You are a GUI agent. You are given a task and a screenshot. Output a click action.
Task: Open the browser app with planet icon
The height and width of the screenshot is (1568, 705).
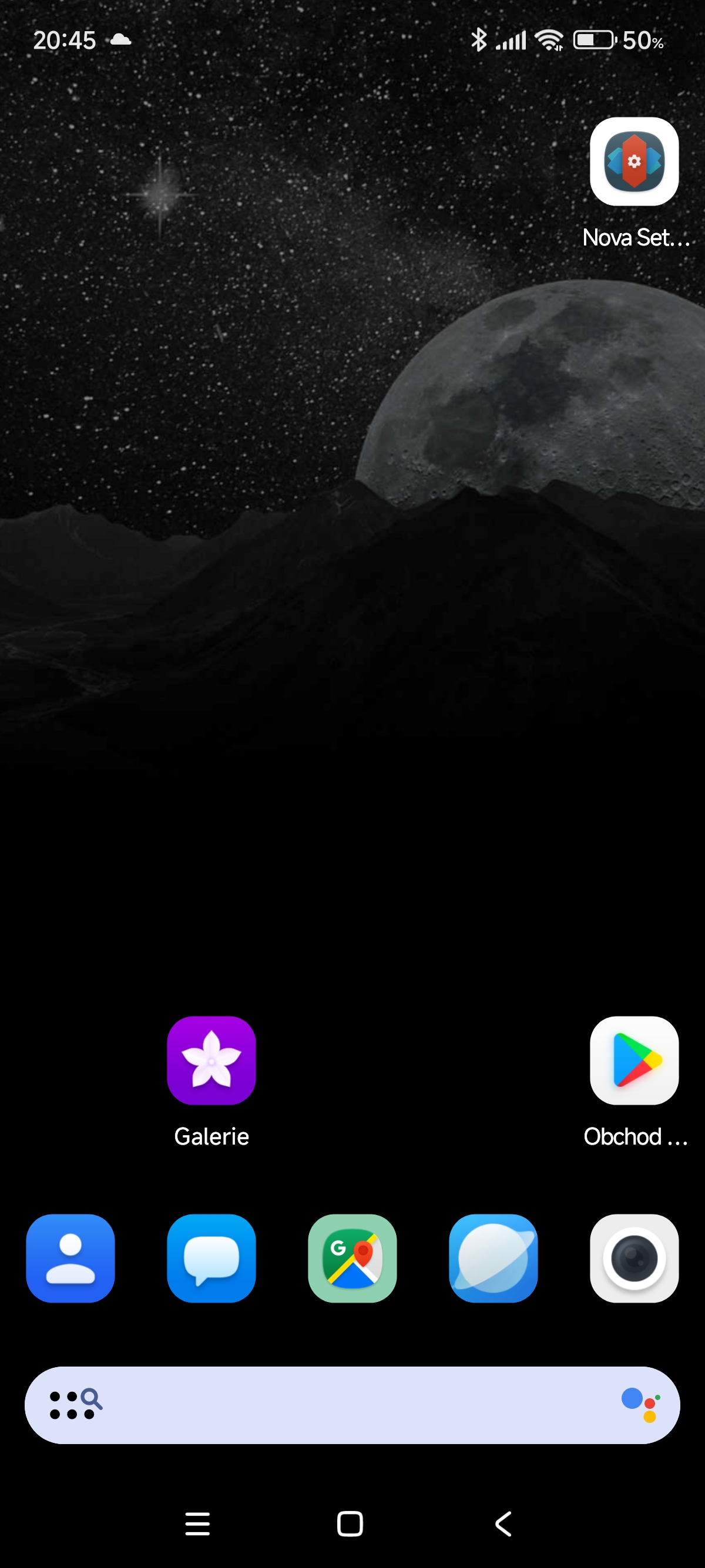pos(493,1258)
